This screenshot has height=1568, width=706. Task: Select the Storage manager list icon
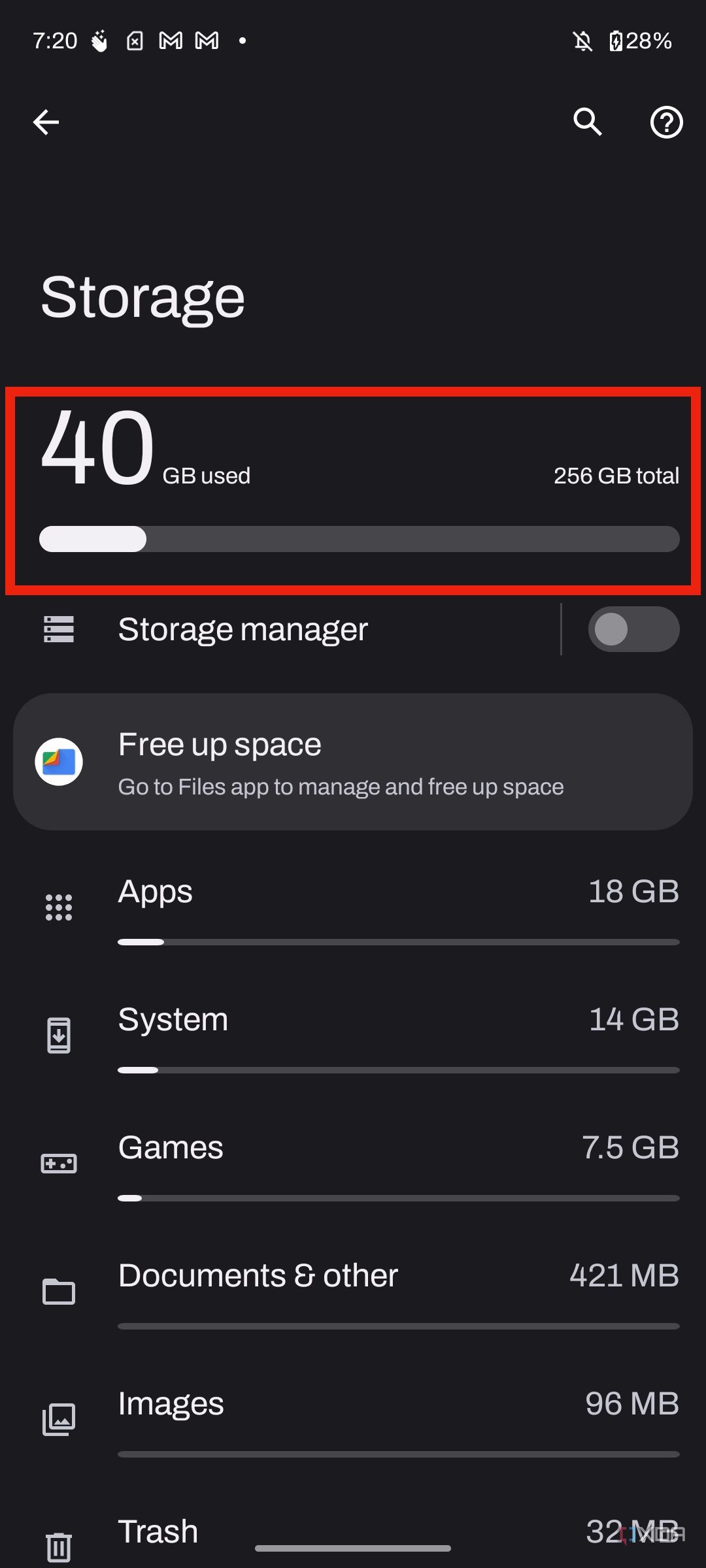pyautogui.click(x=58, y=629)
